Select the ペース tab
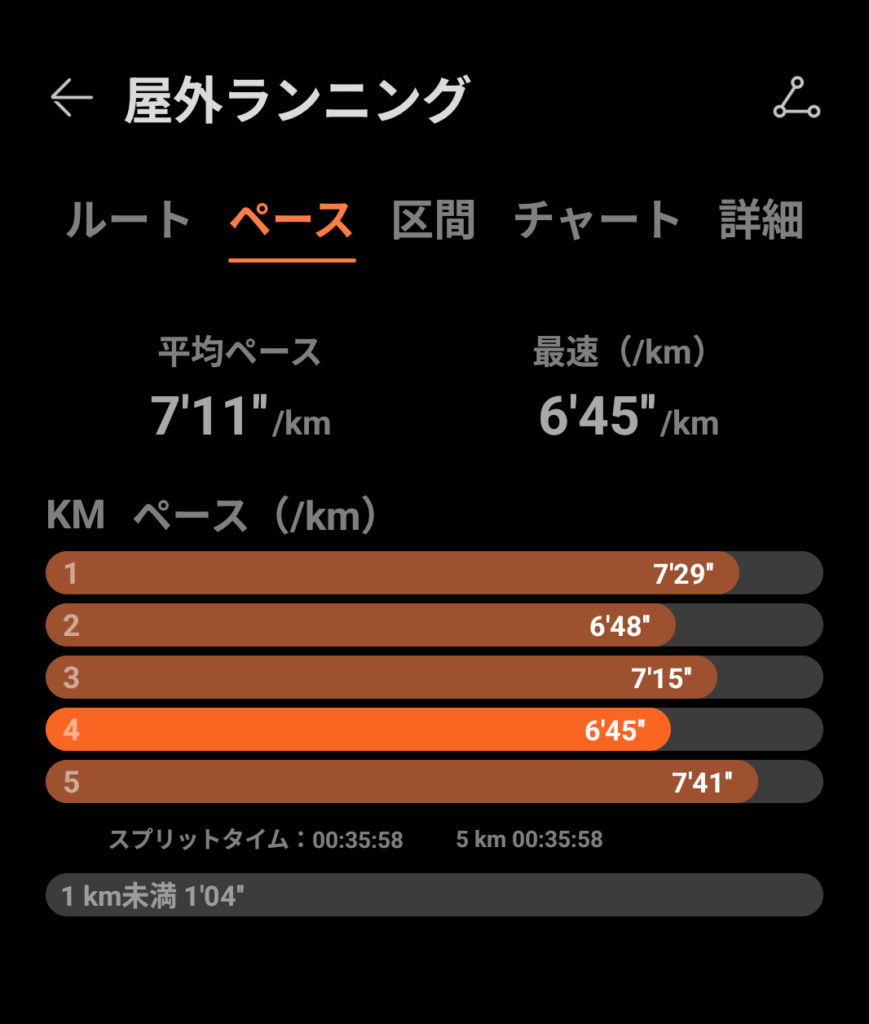This screenshot has height=1024, width=869. 292,220
